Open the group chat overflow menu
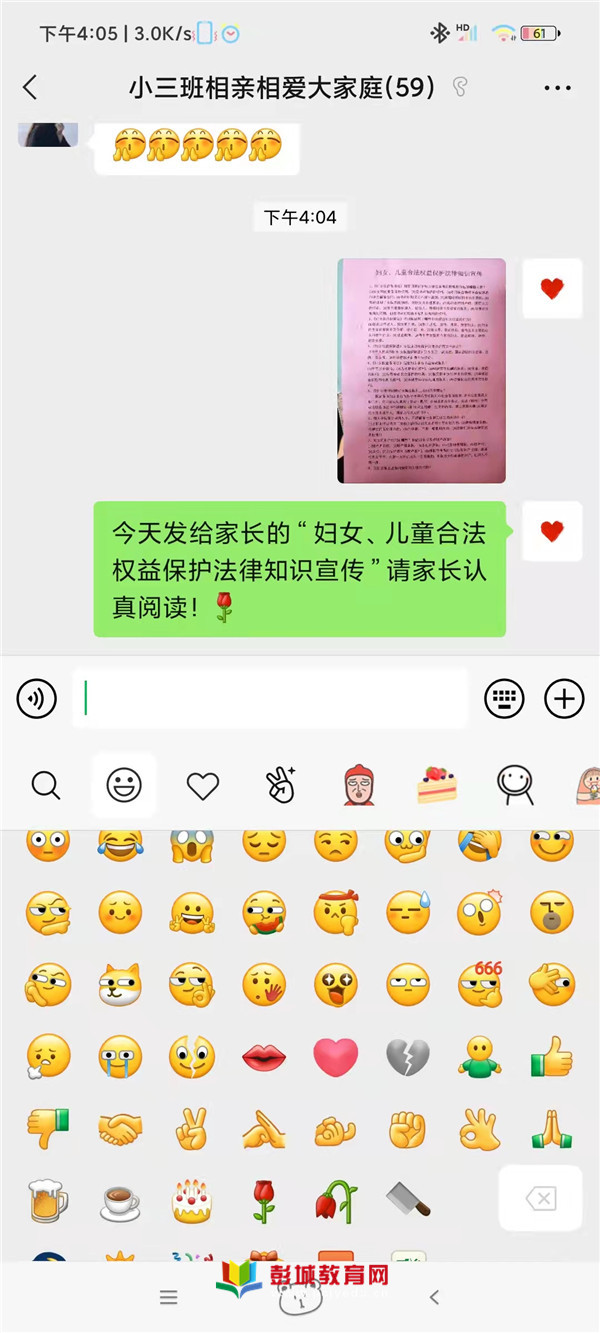Image resolution: width=600 pixels, height=1333 pixels. 558,88
